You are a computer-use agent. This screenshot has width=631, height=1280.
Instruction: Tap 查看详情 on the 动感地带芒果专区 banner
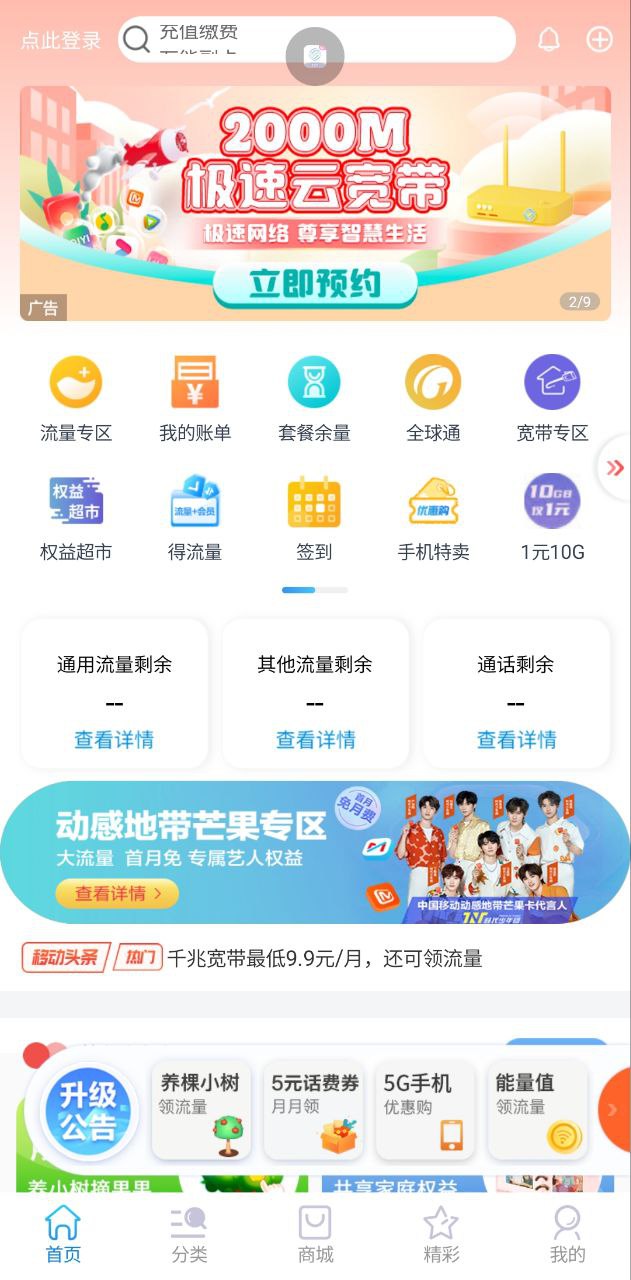point(116,893)
